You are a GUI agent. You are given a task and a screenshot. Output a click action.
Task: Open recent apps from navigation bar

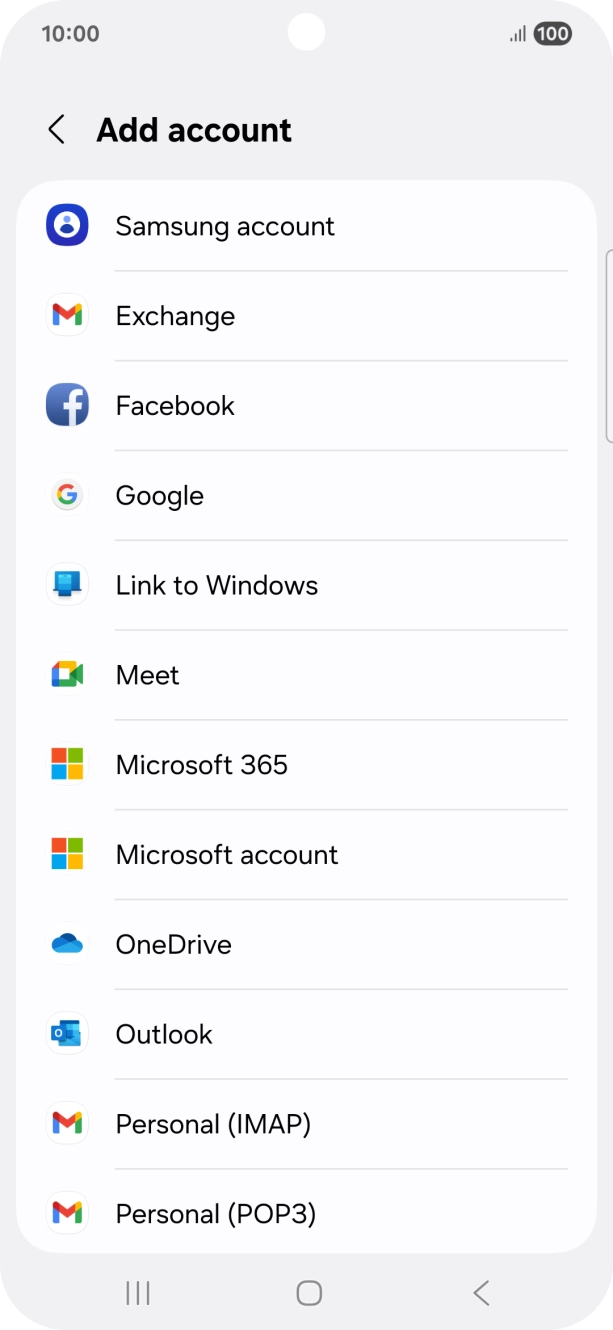coord(138,1293)
